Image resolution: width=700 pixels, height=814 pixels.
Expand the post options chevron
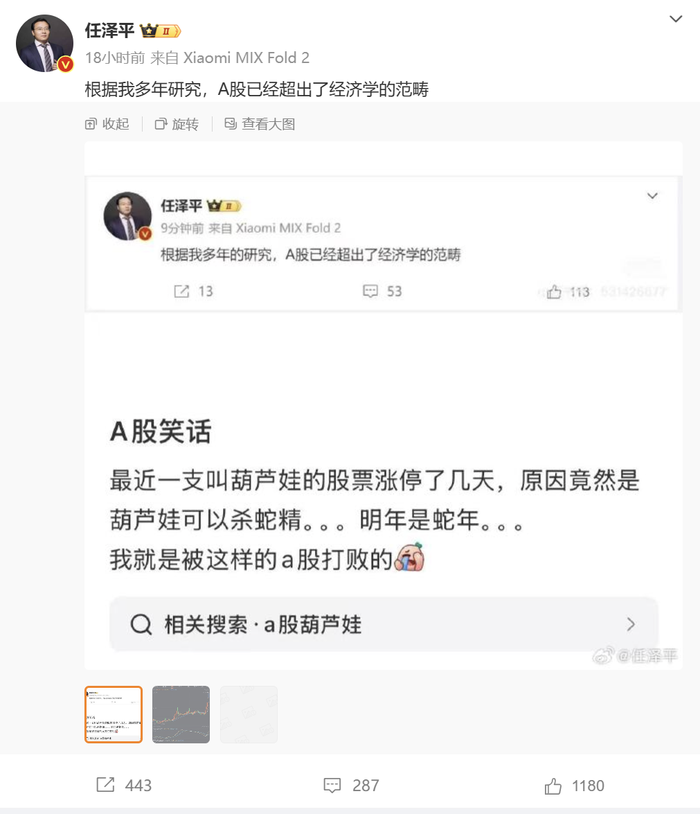point(677,20)
